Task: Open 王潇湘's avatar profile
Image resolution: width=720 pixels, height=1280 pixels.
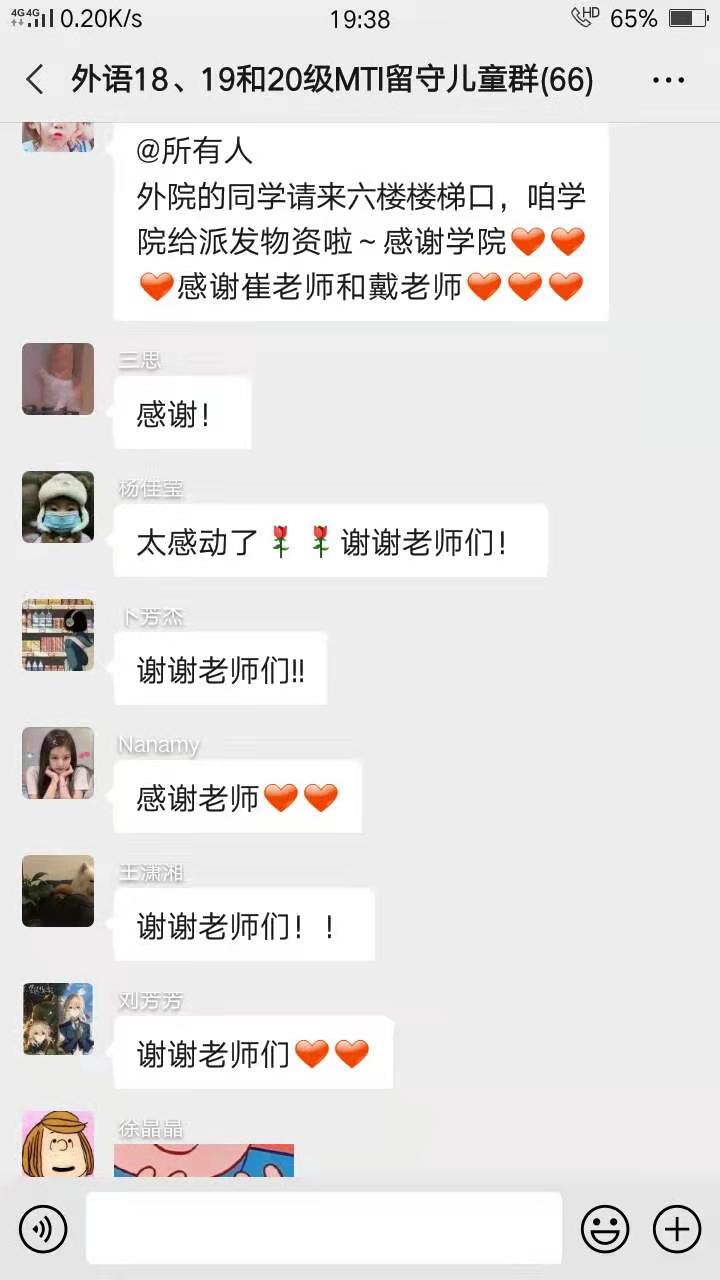Action: point(58,891)
